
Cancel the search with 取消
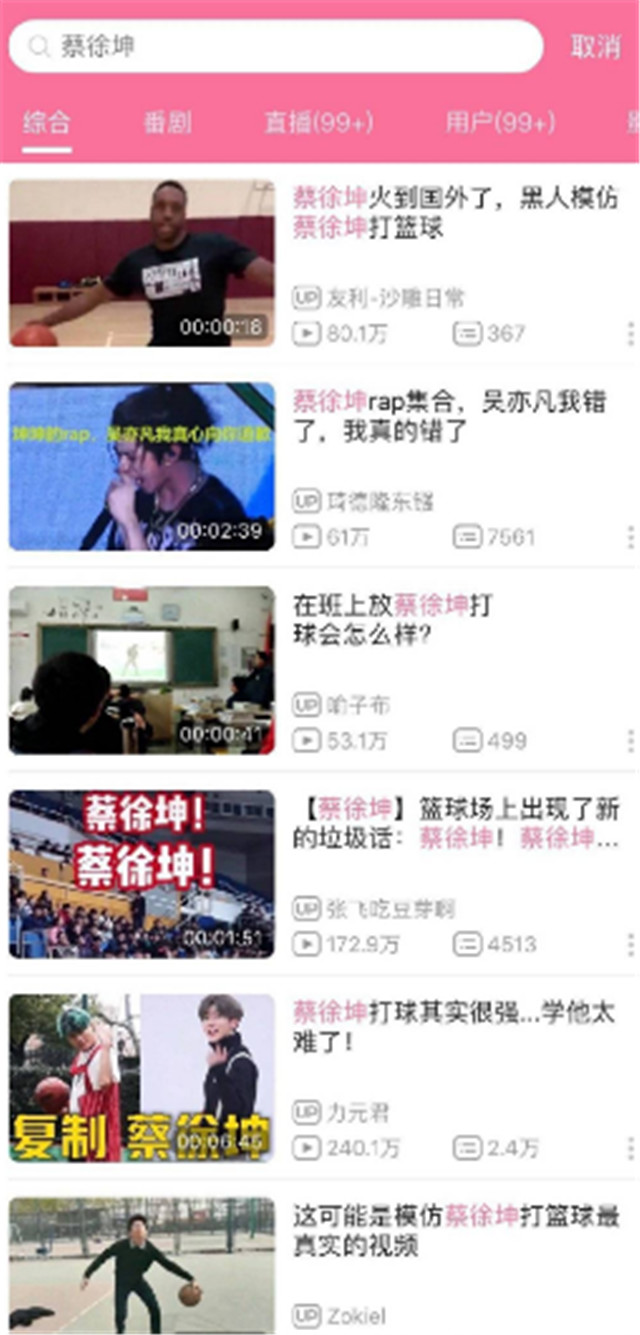tap(595, 46)
